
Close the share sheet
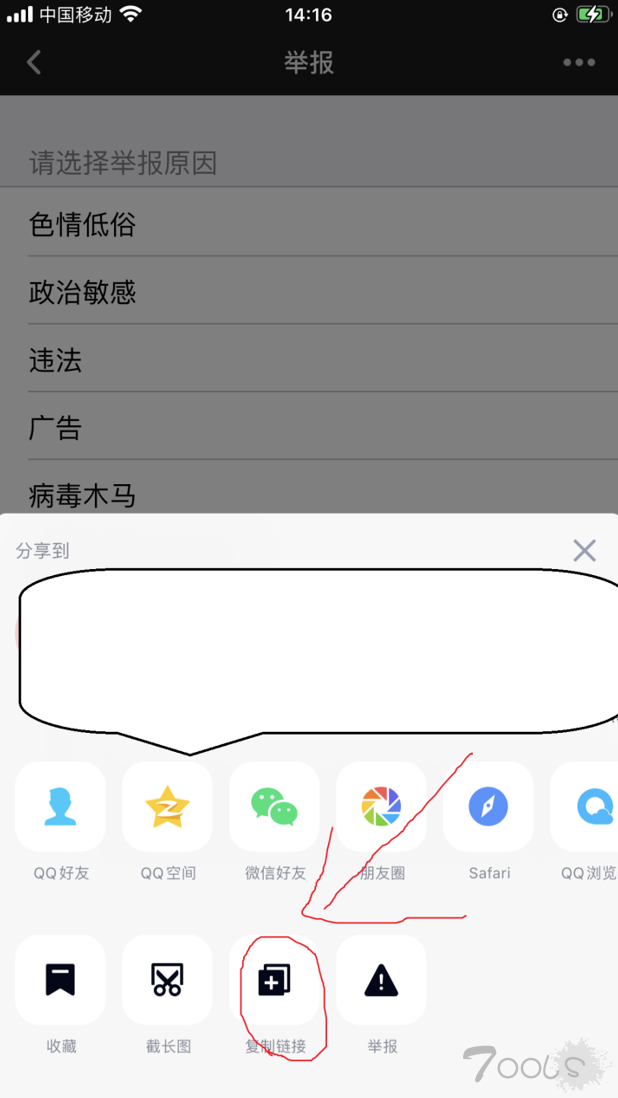click(584, 550)
